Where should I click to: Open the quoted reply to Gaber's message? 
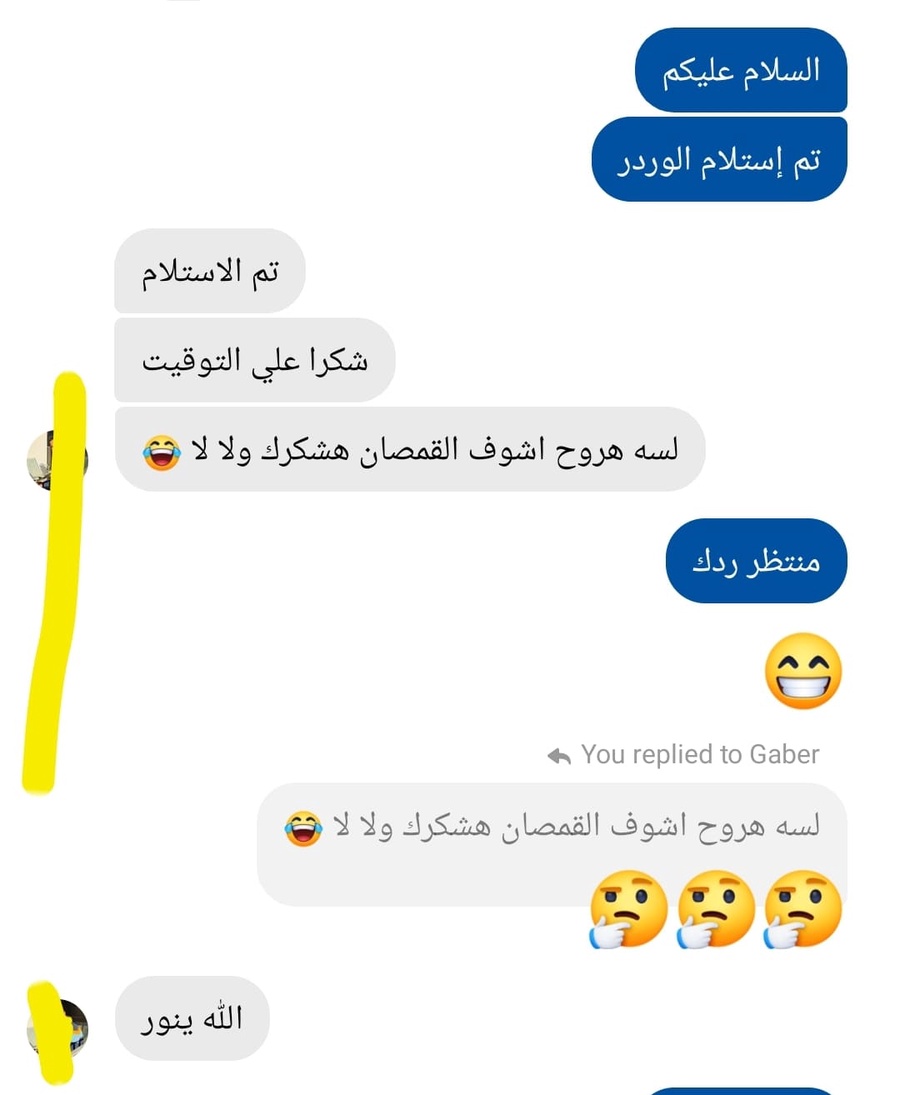coord(552,829)
